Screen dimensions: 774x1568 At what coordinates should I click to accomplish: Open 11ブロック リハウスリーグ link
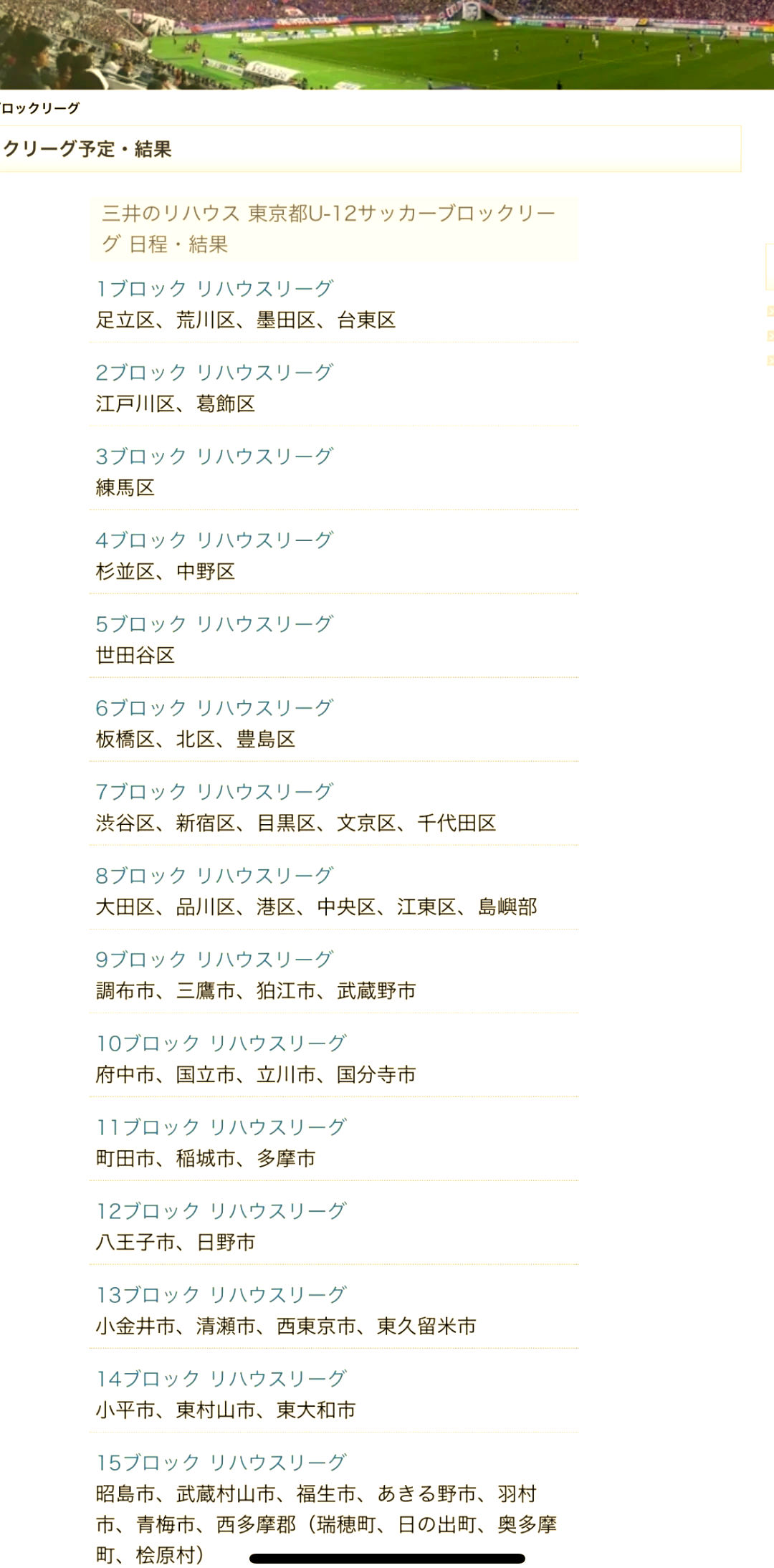(221, 1127)
